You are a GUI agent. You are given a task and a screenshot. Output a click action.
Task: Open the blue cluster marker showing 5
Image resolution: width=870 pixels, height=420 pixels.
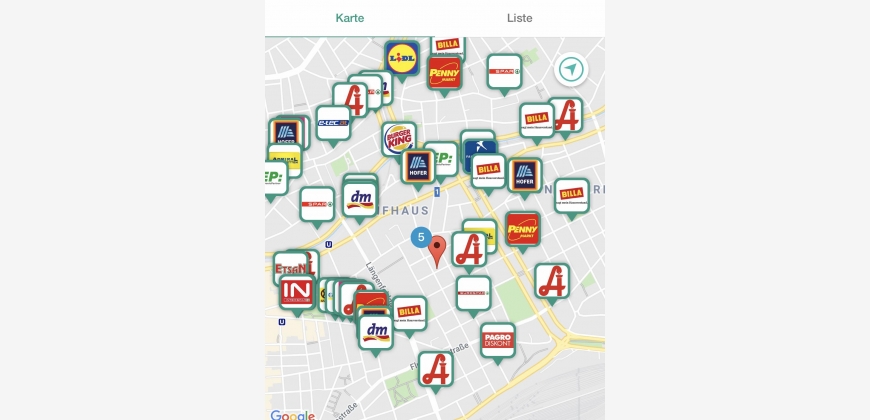[421, 238]
